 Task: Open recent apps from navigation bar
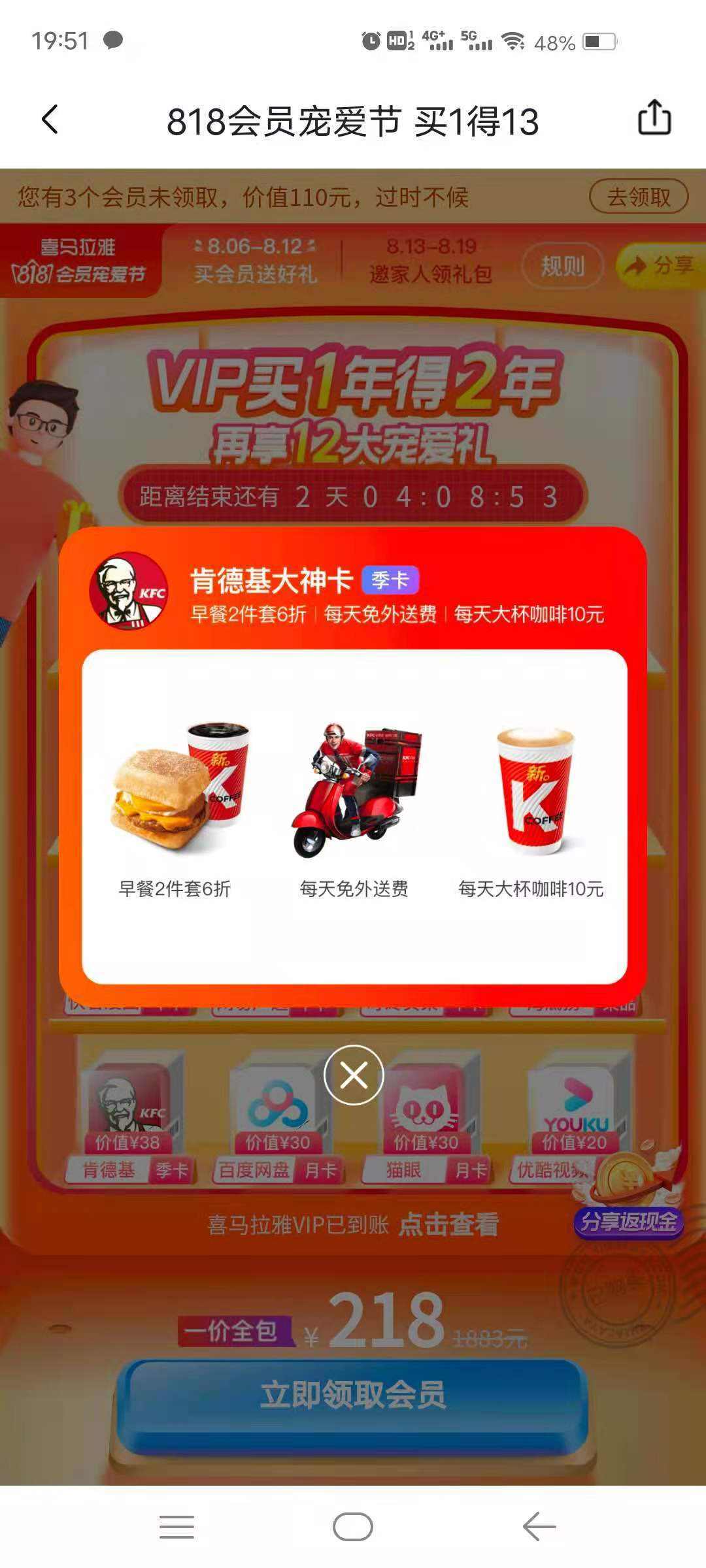pyautogui.click(x=176, y=1527)
